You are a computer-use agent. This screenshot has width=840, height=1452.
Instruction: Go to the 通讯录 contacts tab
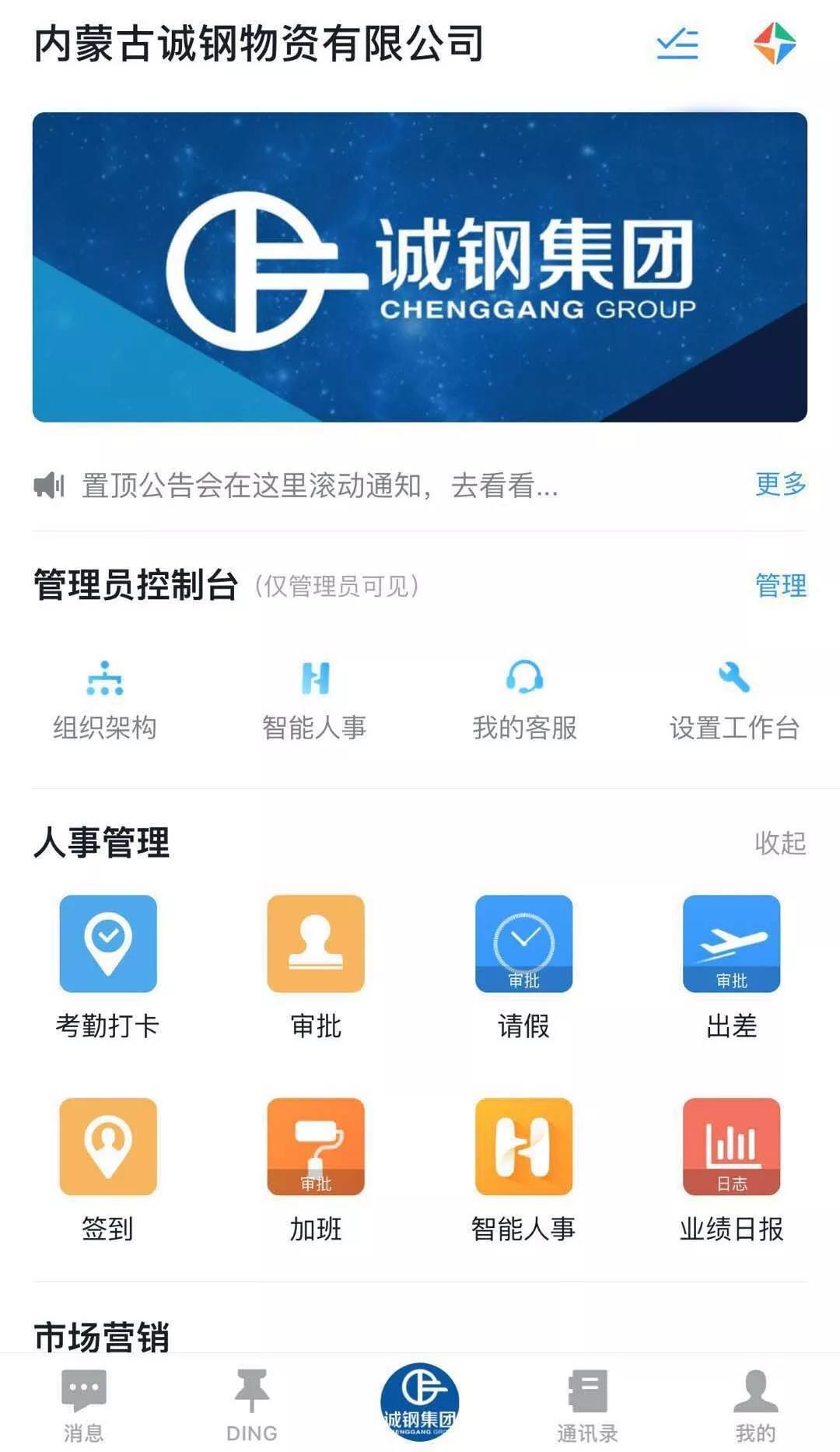(587, 1405)
